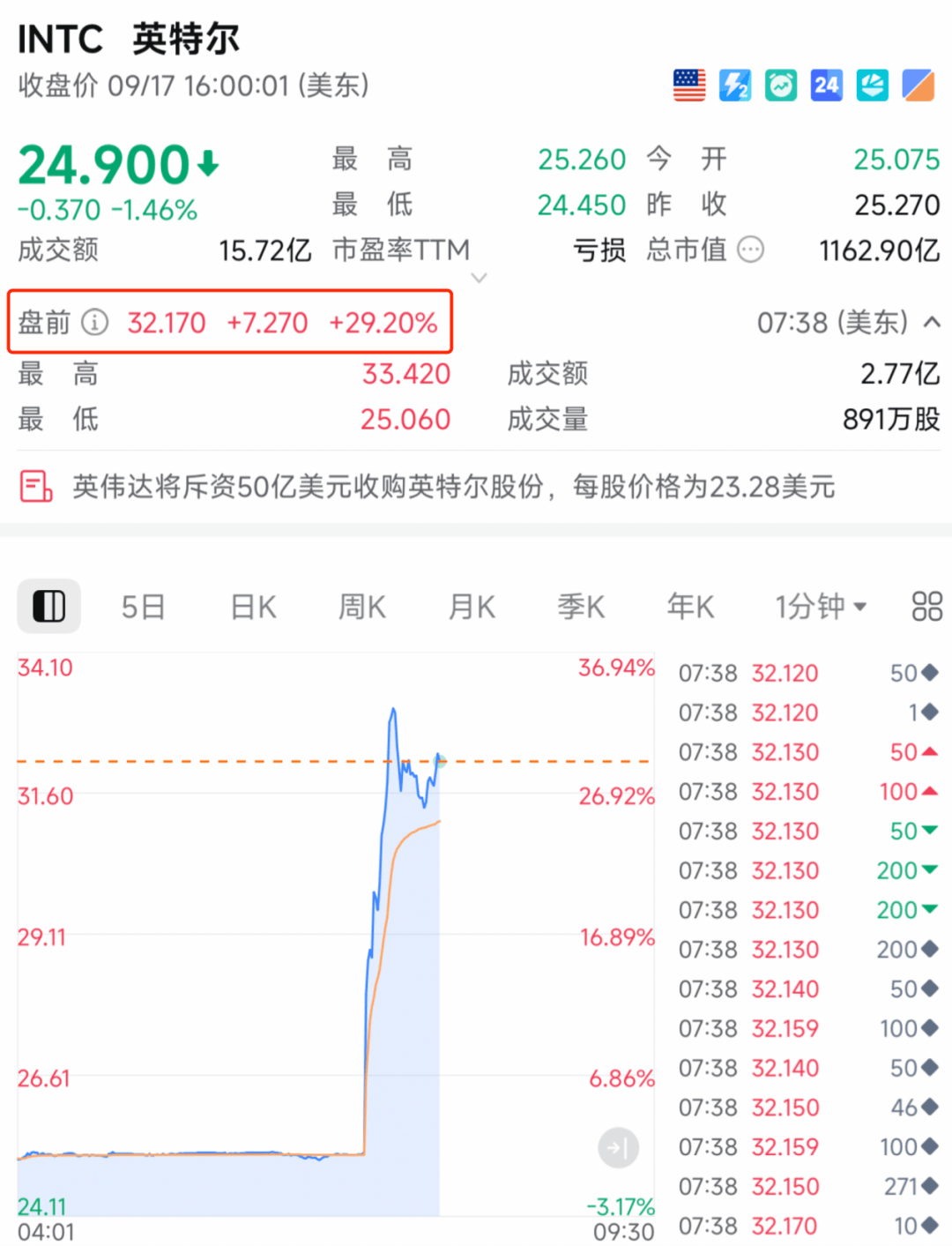Open the 月K monthly chart
Image resolution: width=952 pixels, height=1246 pixels.
(x=472, y=607)
